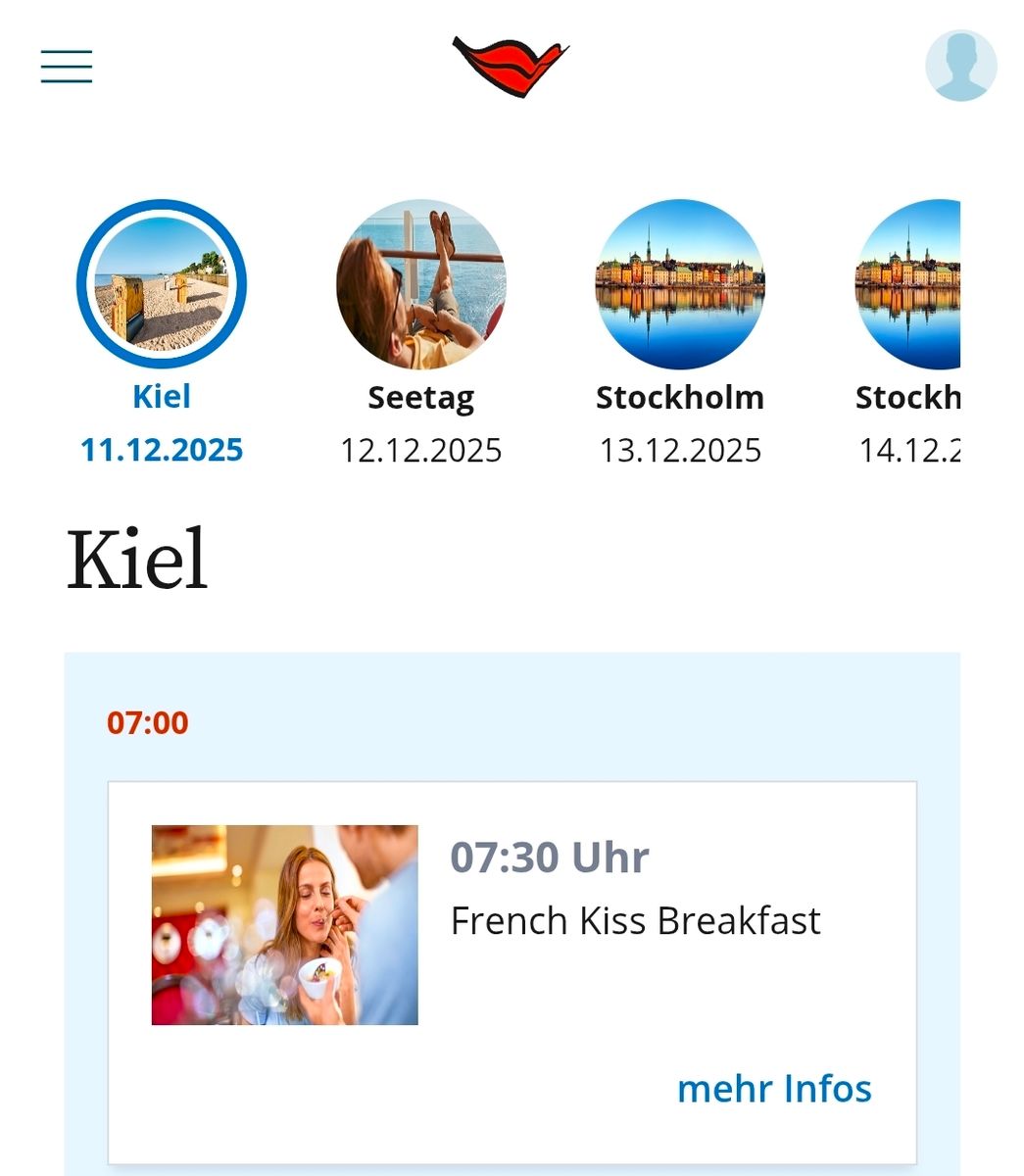Switch to Stockholm on 13.12.2025
Screen dimensions: 1024x1176
tap(680, 284)
